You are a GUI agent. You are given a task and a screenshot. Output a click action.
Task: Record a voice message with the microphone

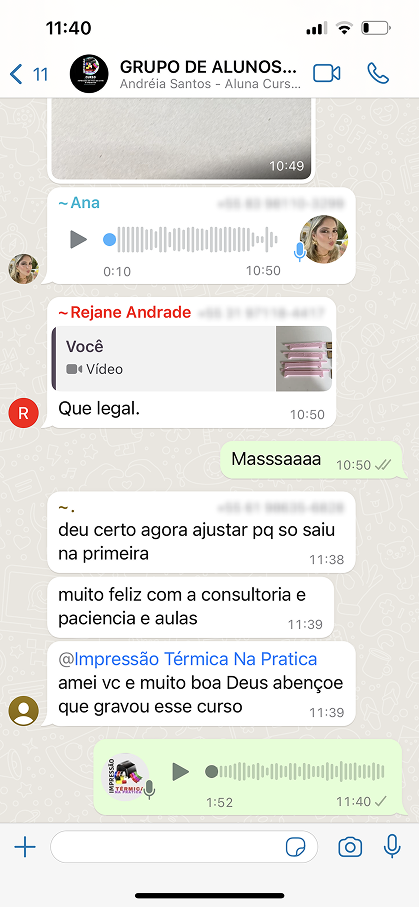[x=392, y=846]
